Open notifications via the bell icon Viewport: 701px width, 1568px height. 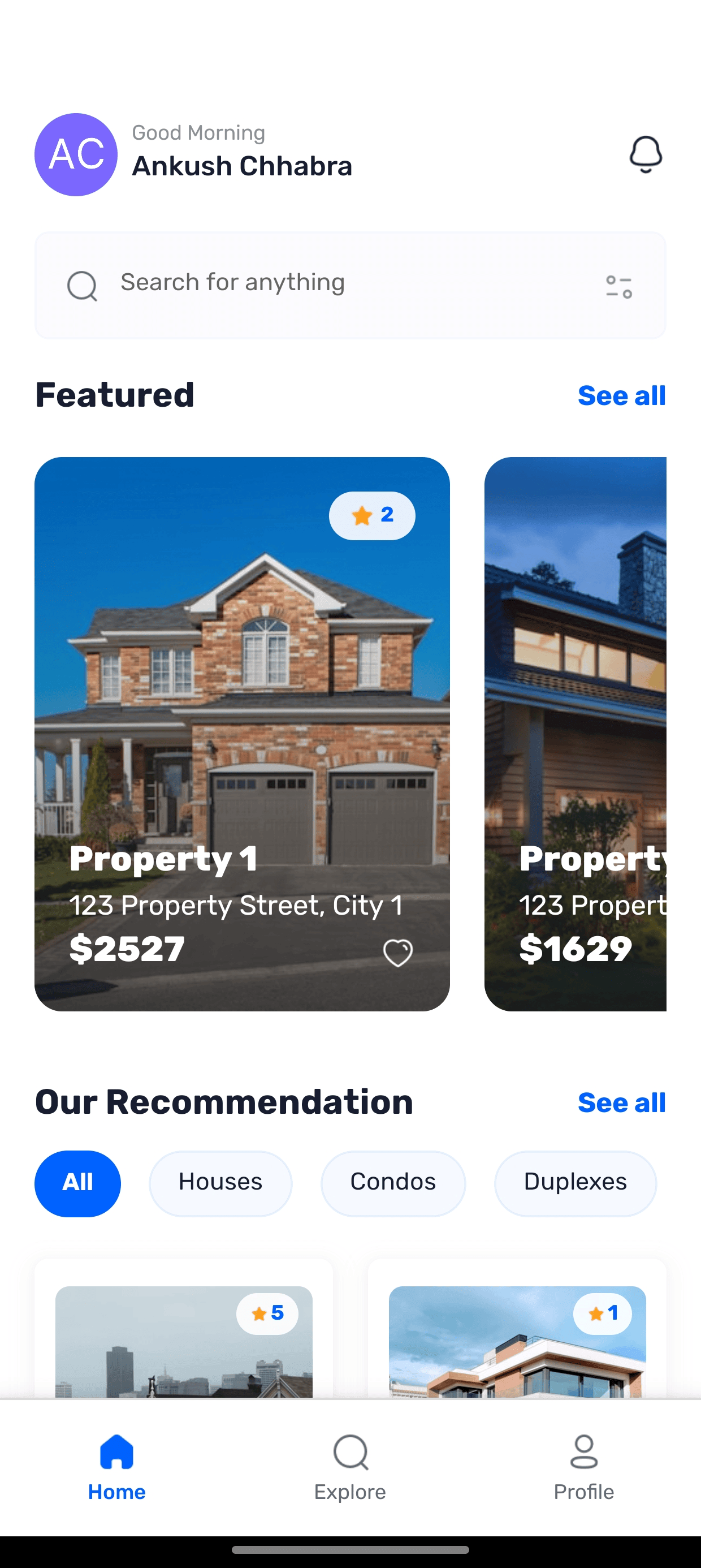(x=646, y=153)
